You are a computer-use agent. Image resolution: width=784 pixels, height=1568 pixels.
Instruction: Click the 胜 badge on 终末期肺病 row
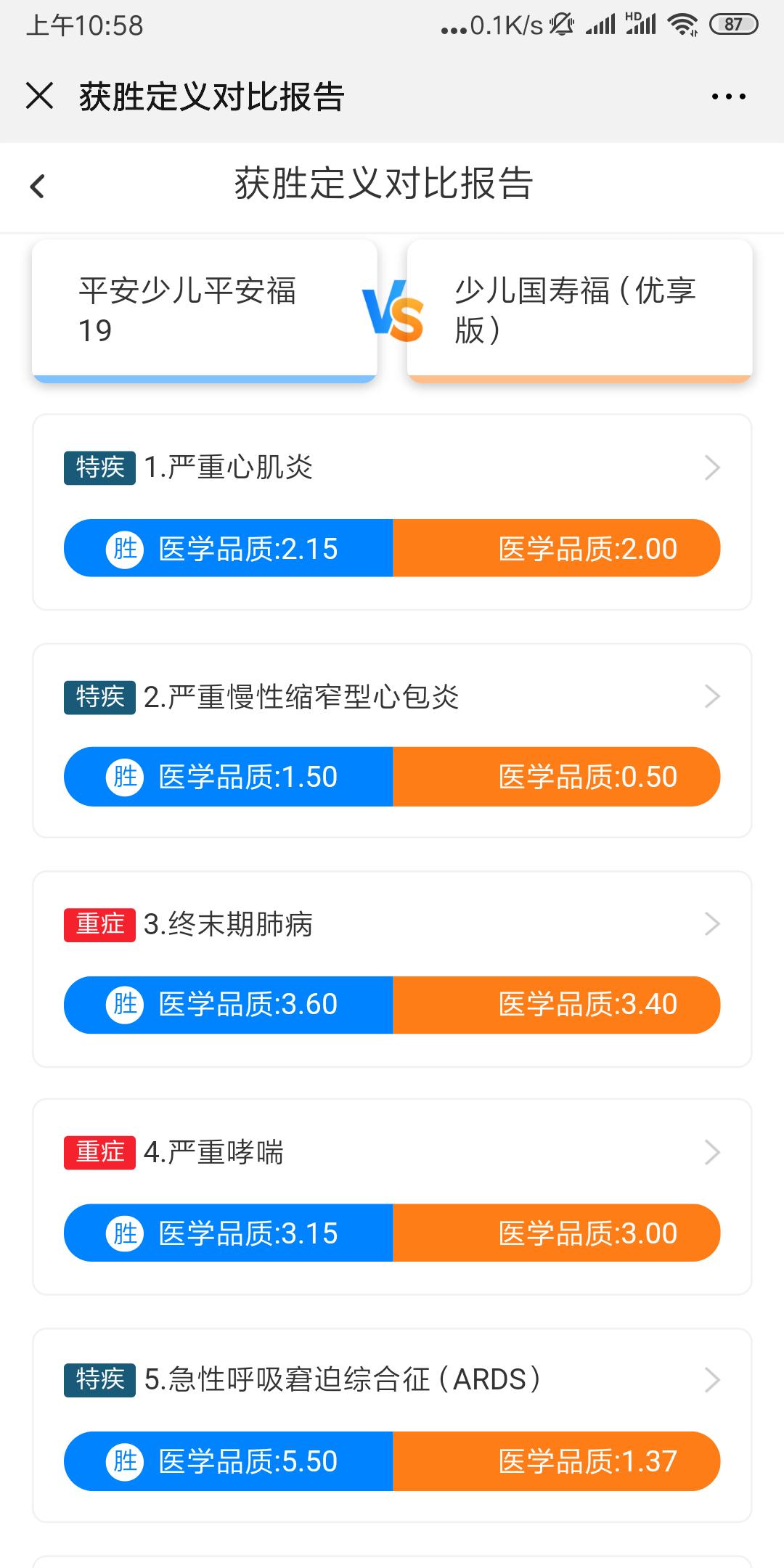click(125, 1005)
